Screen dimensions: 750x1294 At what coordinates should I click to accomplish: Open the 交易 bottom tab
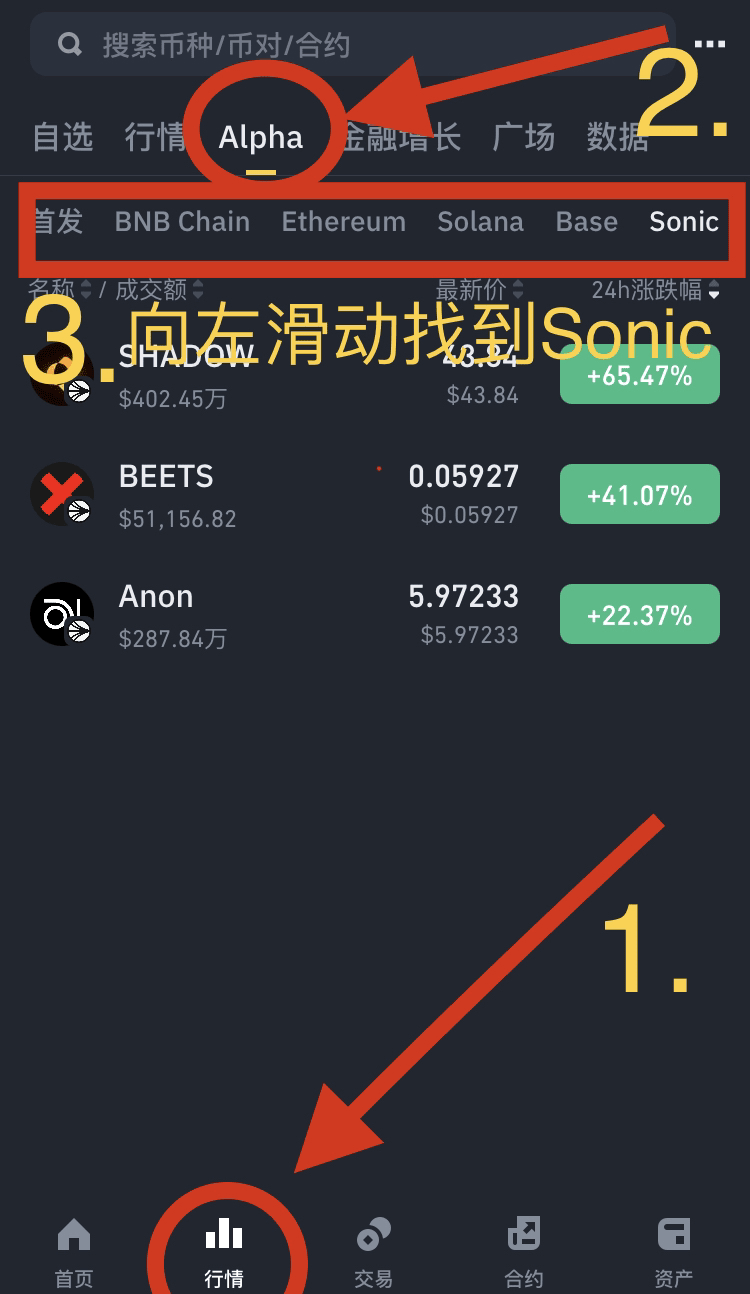point(374,1252)
